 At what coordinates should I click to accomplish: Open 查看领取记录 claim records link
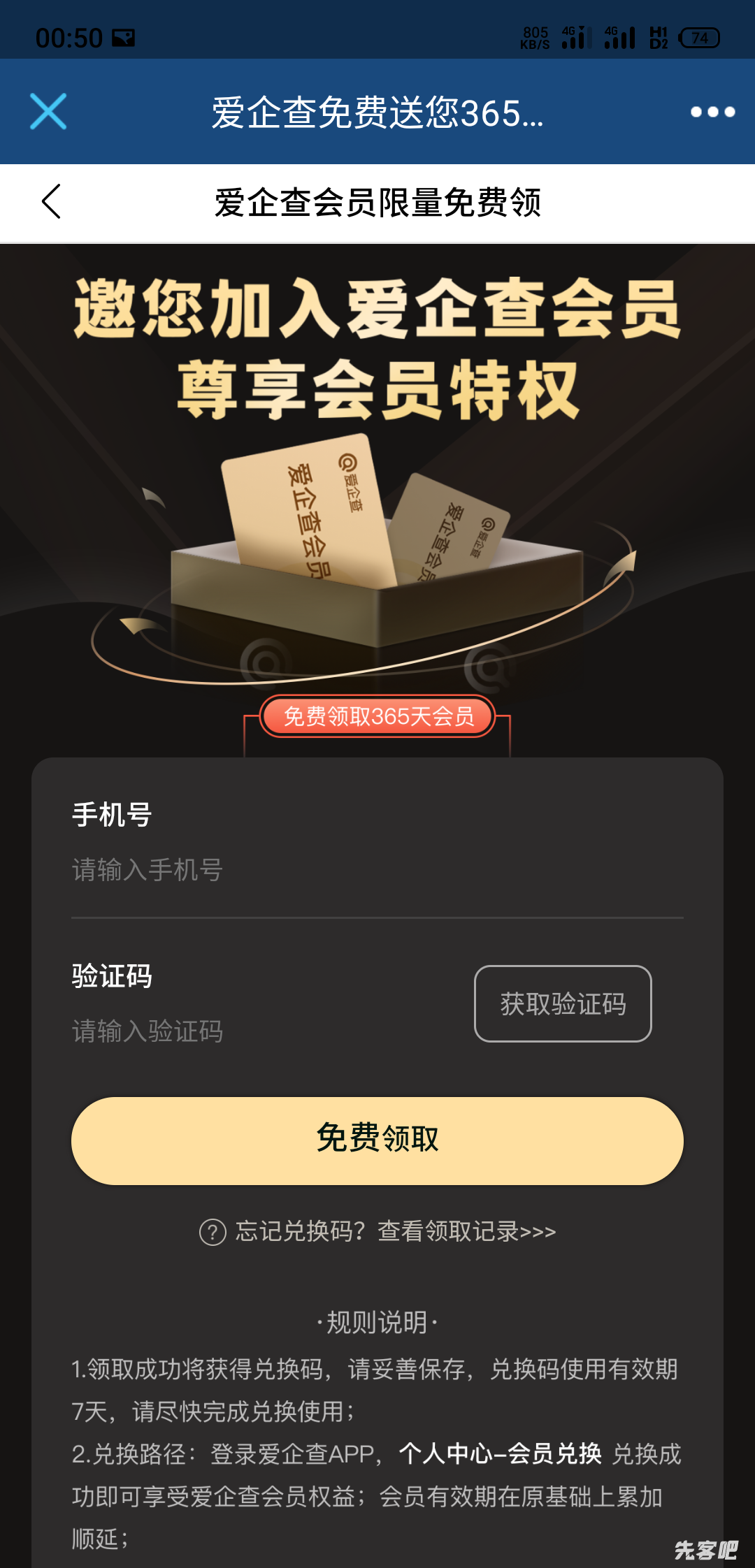(466, 1231)
